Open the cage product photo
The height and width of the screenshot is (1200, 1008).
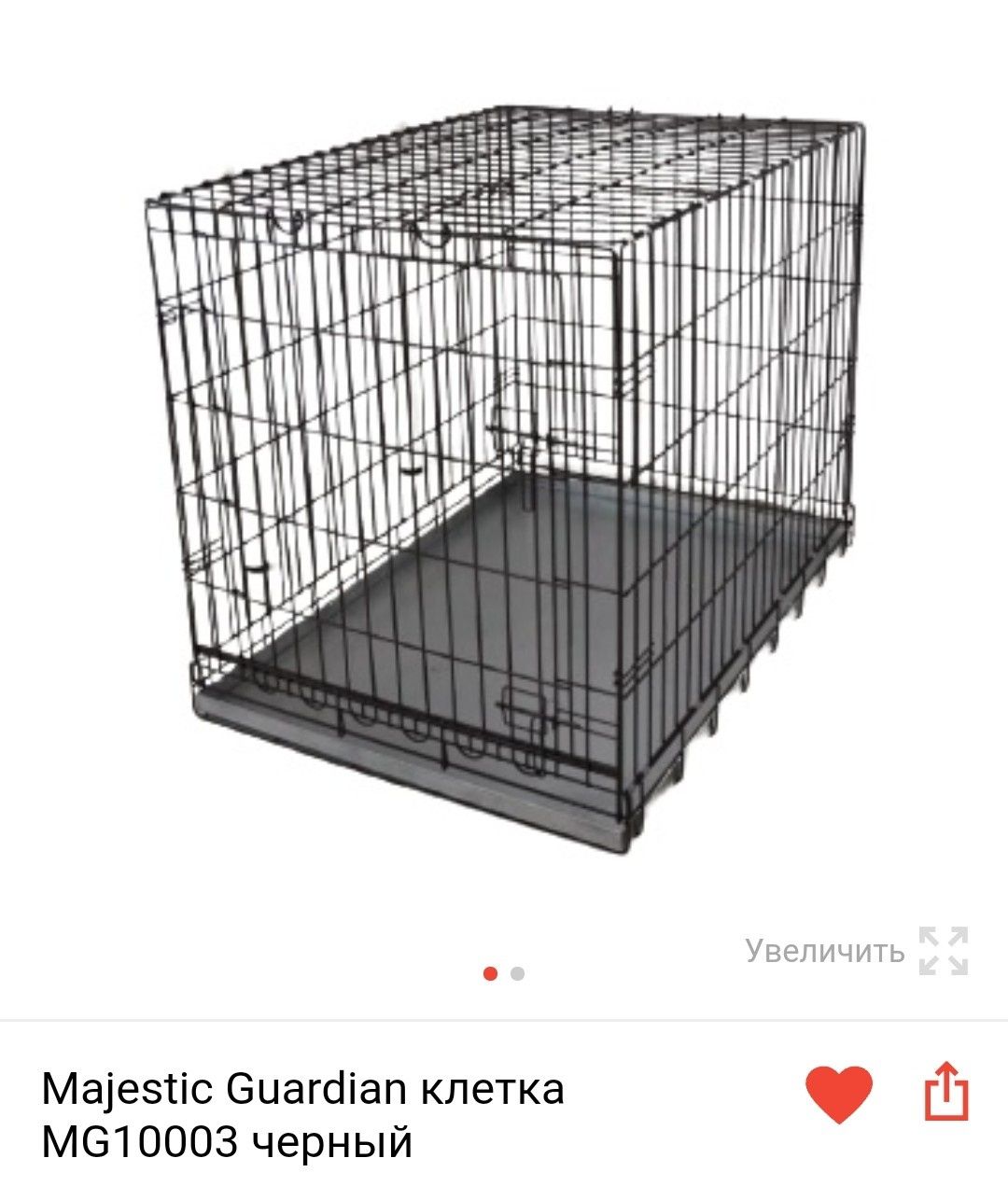click(x=504, y=476)
